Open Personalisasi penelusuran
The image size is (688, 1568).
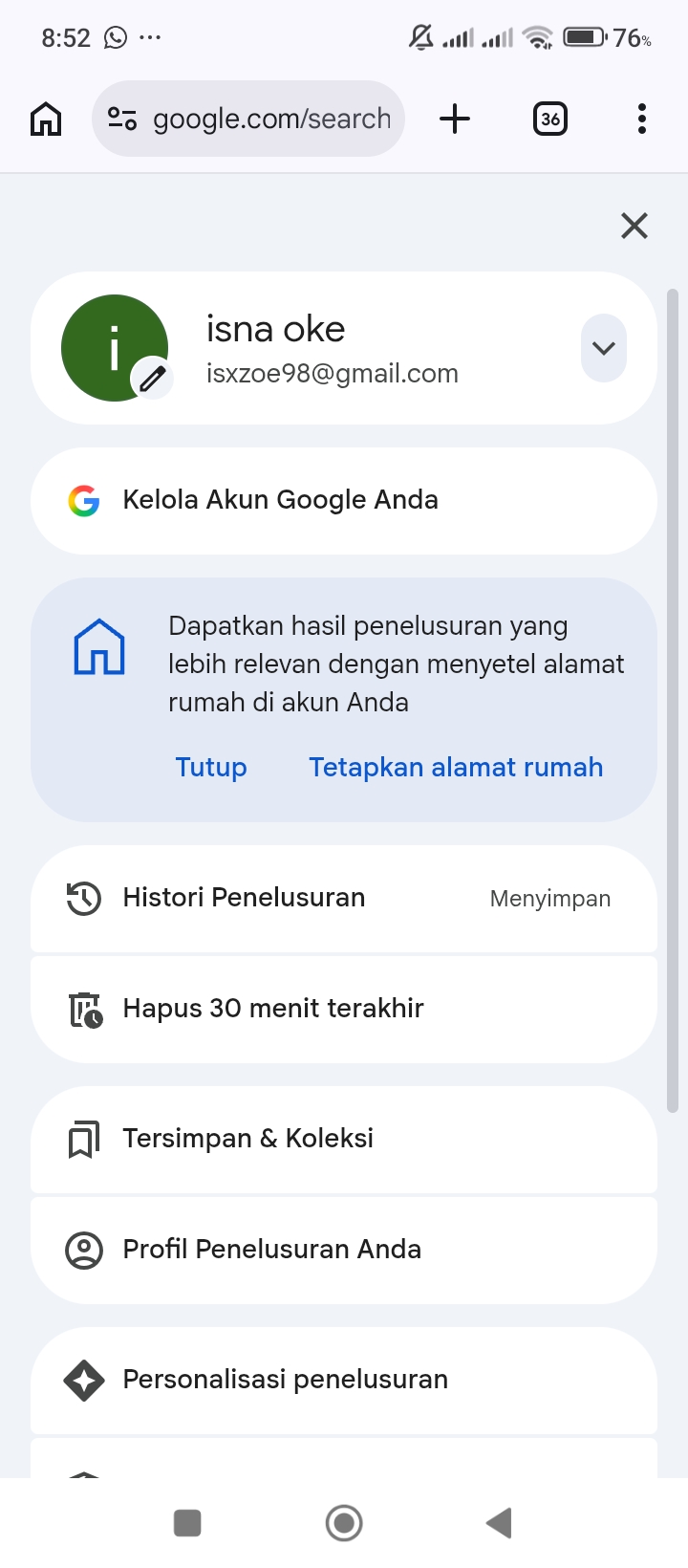[344, 1381]
